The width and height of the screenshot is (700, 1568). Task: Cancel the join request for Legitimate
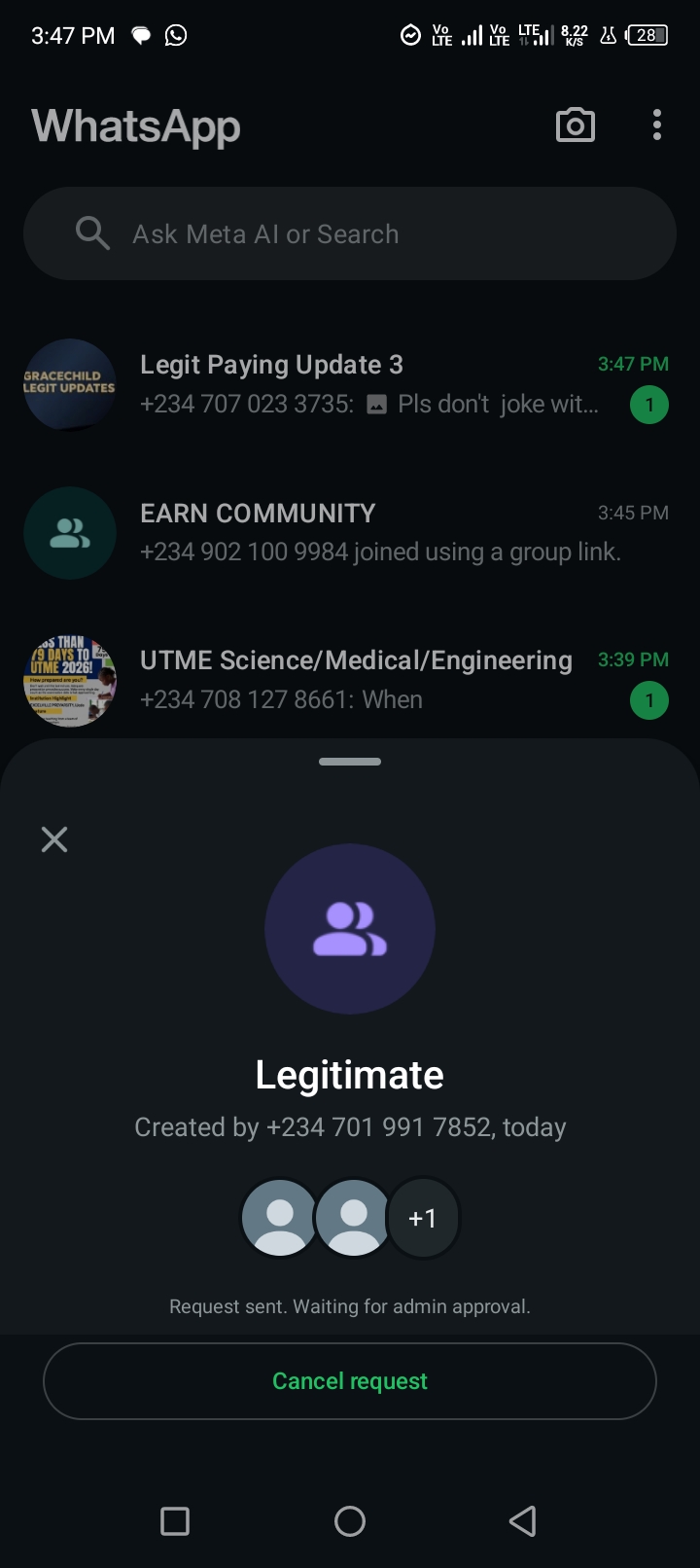click(x=350, y=1381)
